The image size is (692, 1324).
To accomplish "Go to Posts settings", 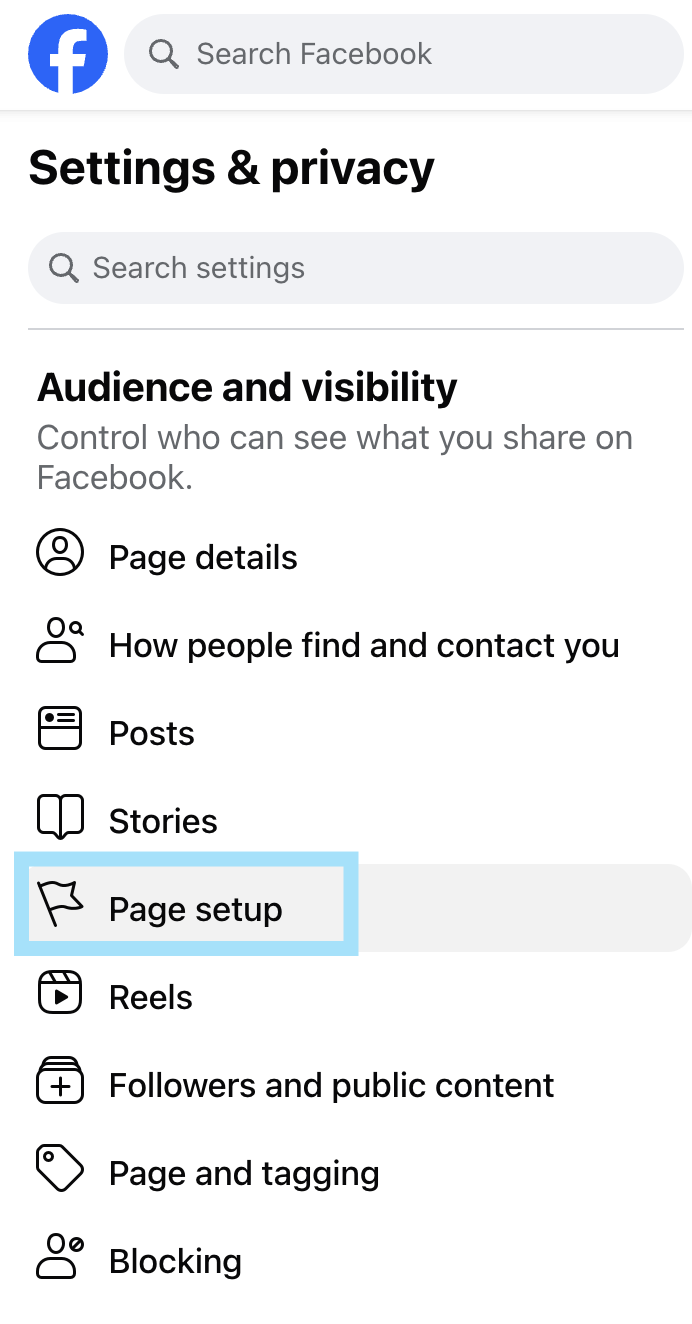I will (x=151, y=733).
